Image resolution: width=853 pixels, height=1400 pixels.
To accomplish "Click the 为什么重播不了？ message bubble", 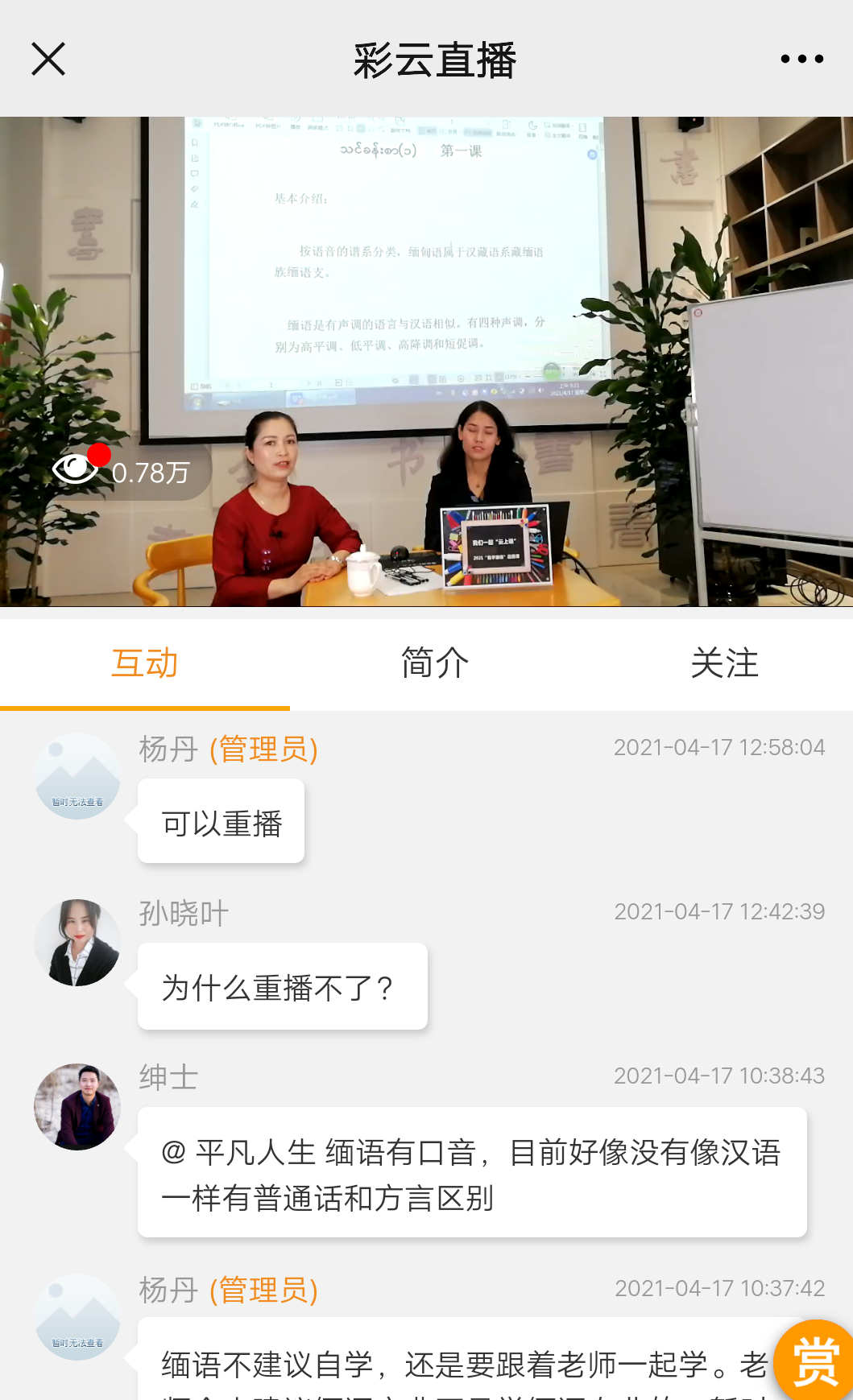I will 281,985.
